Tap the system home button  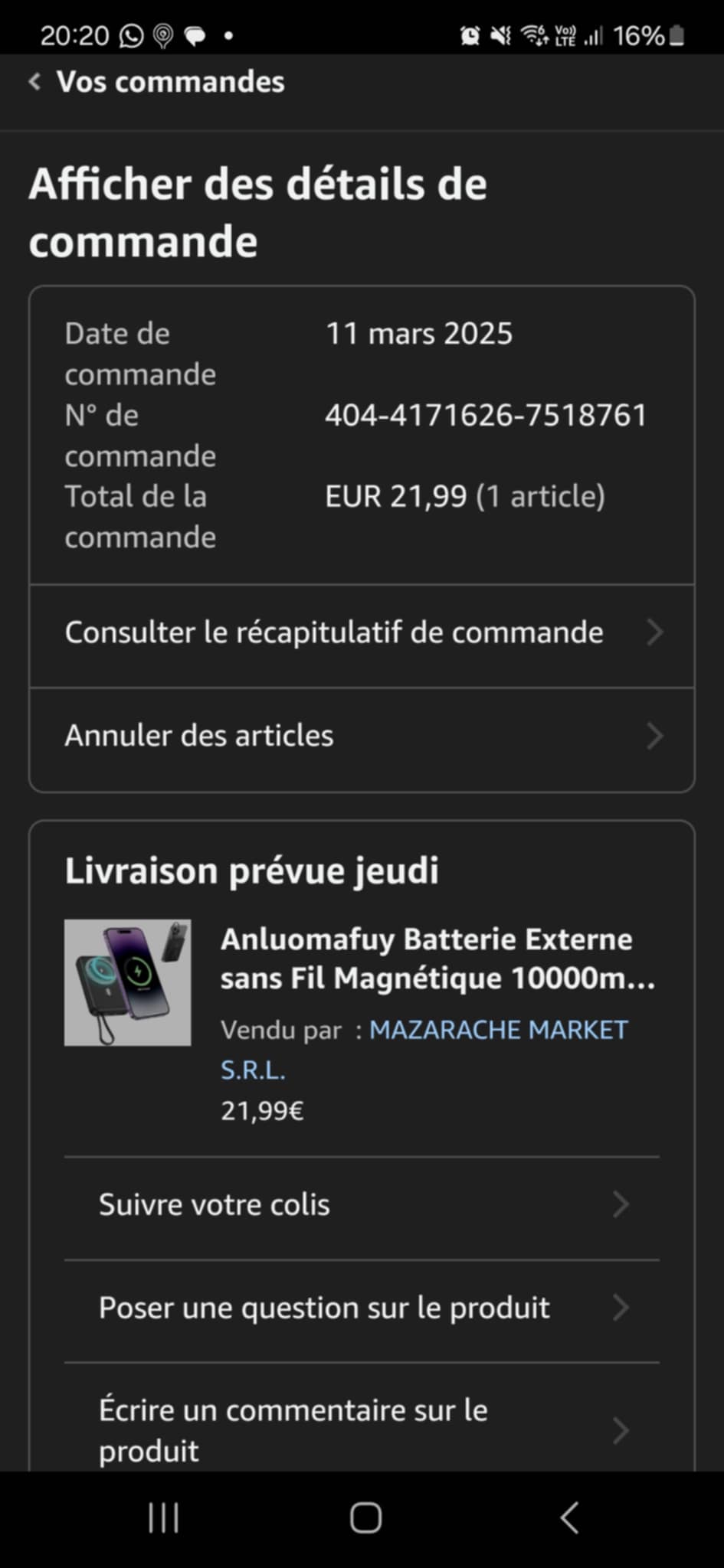[365, 1518]
